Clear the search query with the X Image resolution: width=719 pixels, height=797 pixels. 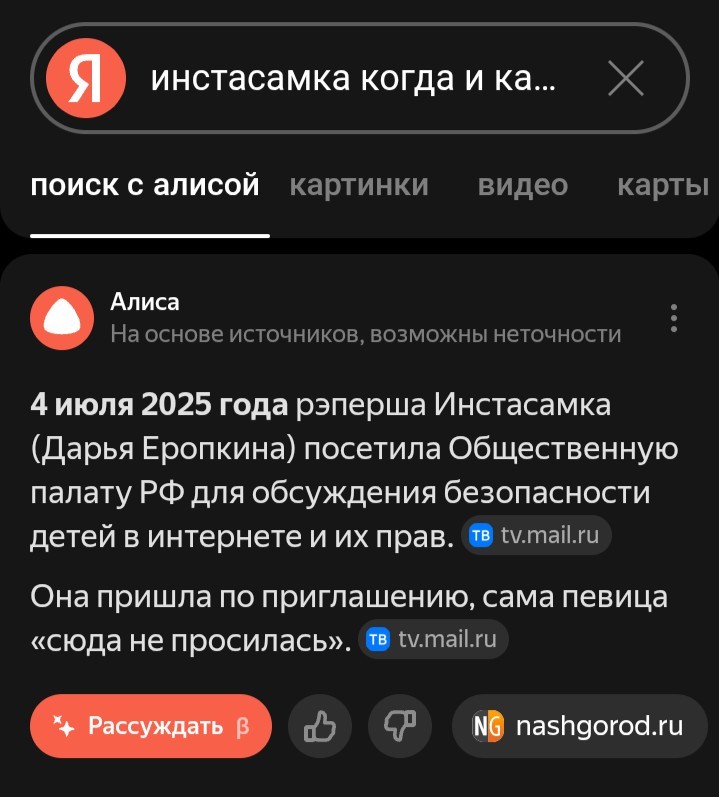point(626,79)
